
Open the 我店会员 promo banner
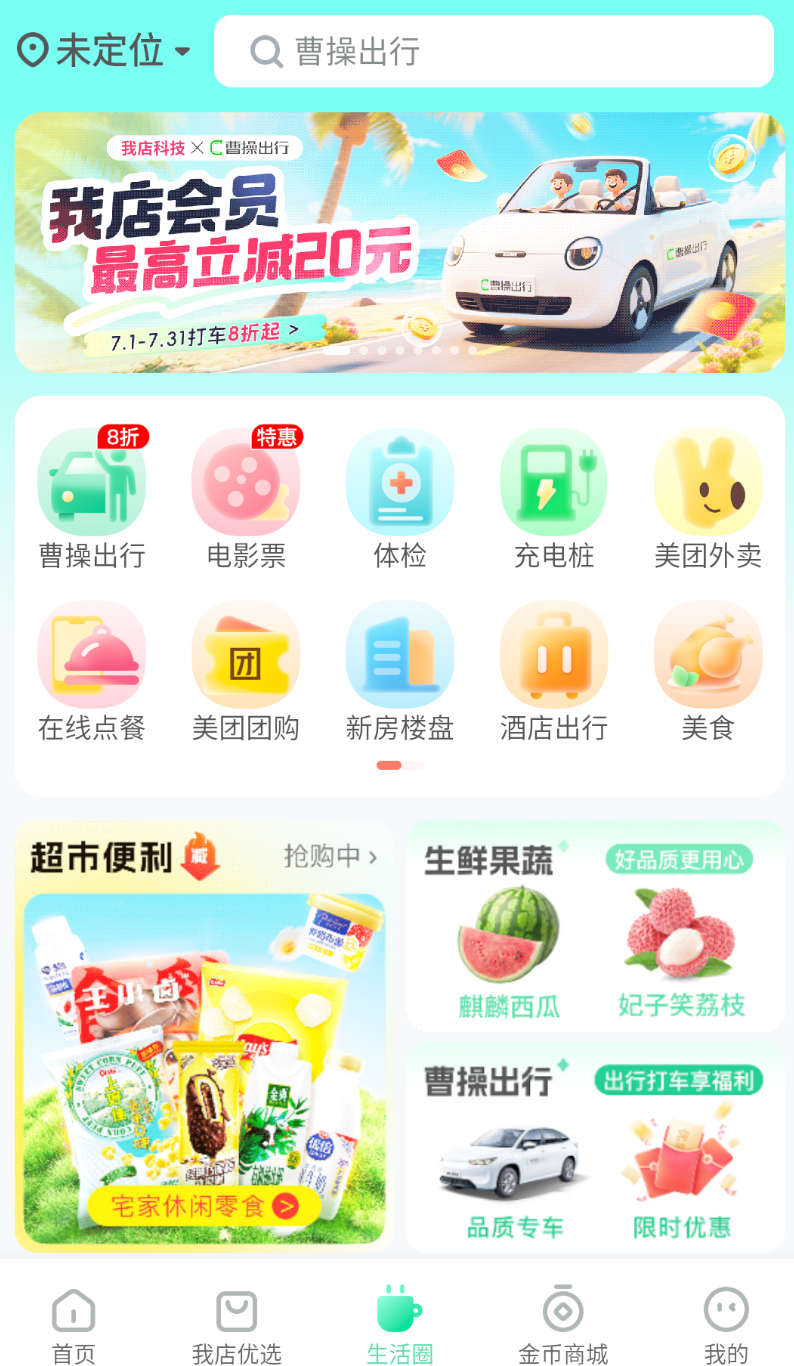coord(399,242)
